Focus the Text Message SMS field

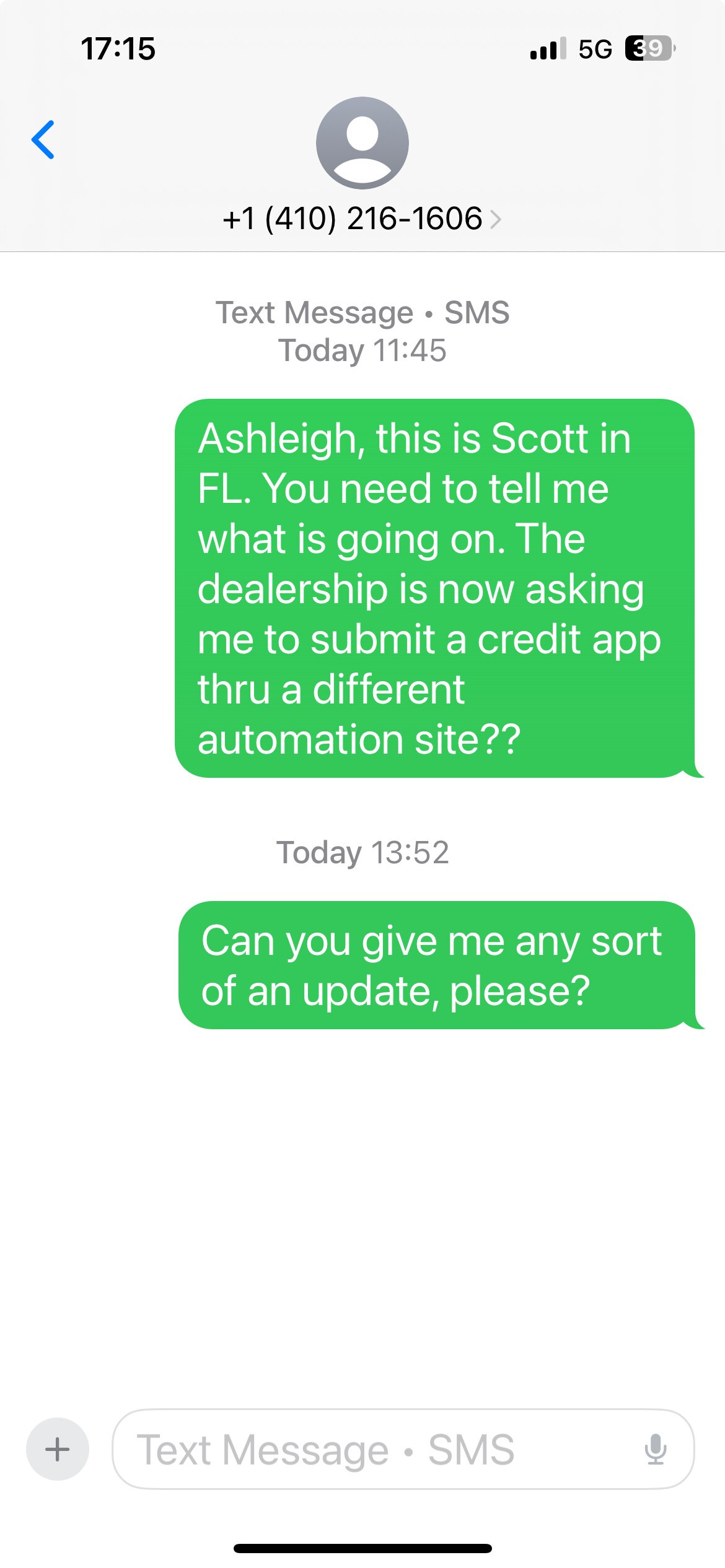pyautogui.click(x=403, y=1449)
